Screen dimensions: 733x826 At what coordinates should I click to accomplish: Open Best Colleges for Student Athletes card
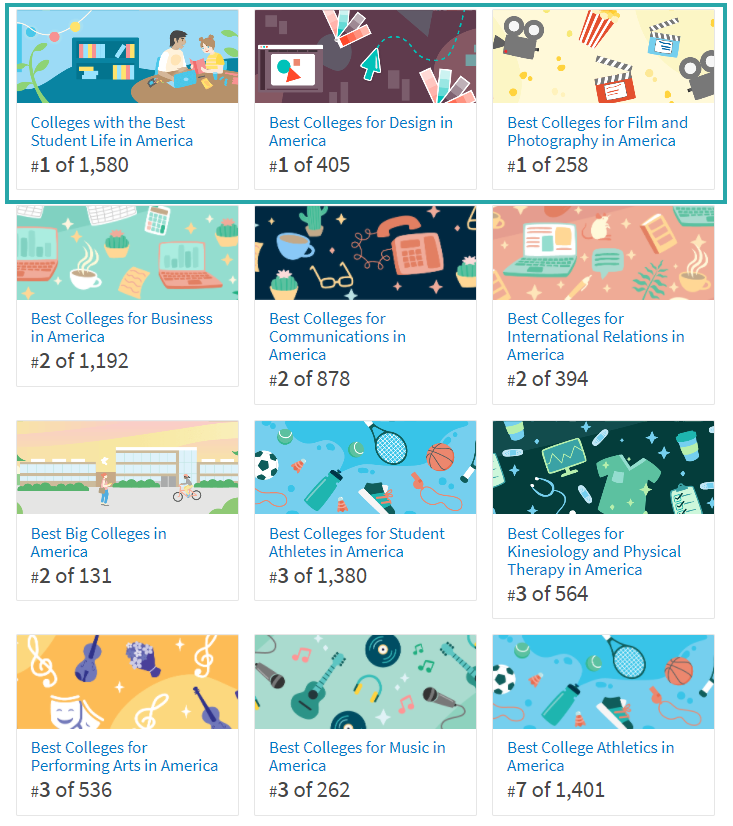pos(357,543)
